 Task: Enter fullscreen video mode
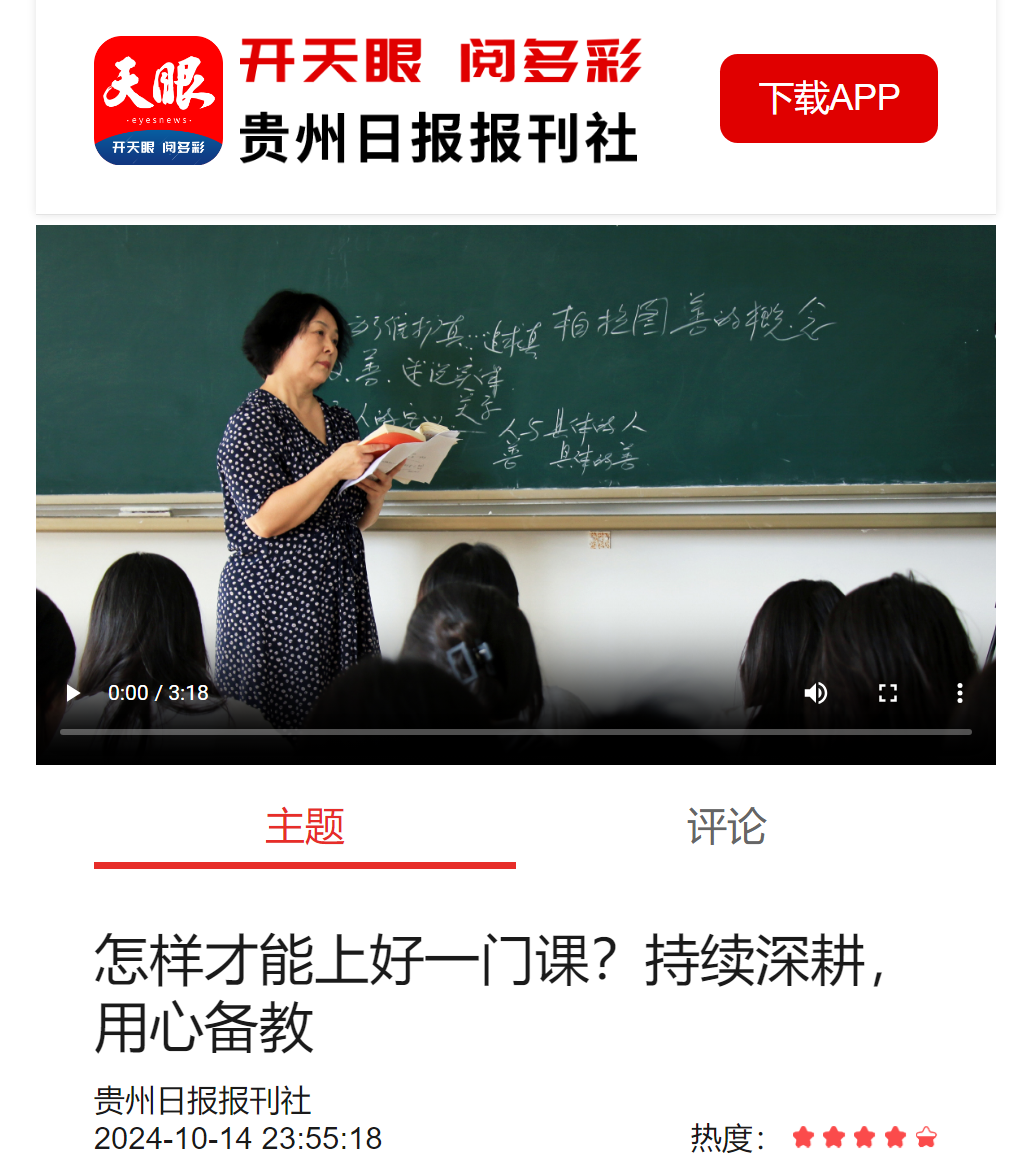888,693
